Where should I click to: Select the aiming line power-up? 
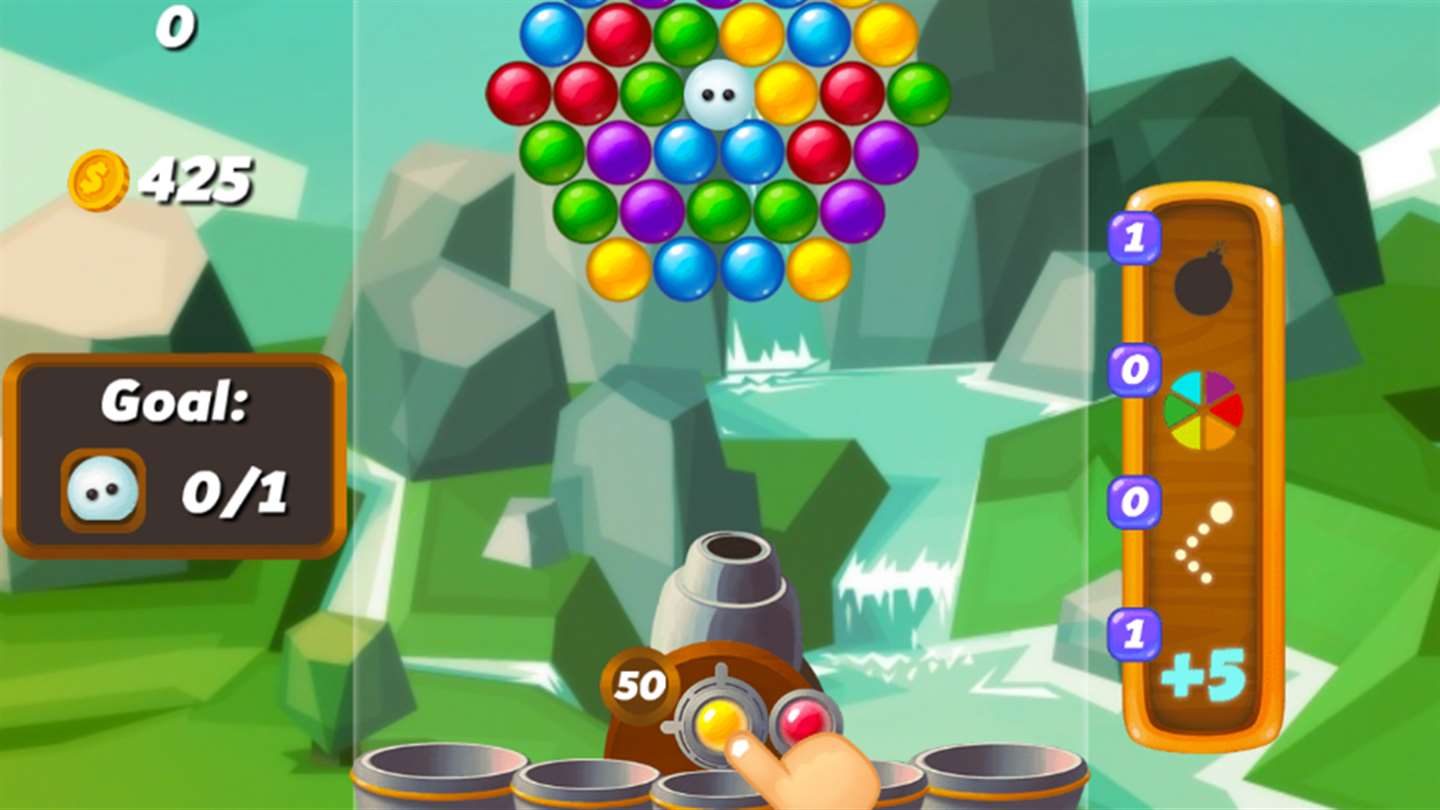[x=1203, y=543]
